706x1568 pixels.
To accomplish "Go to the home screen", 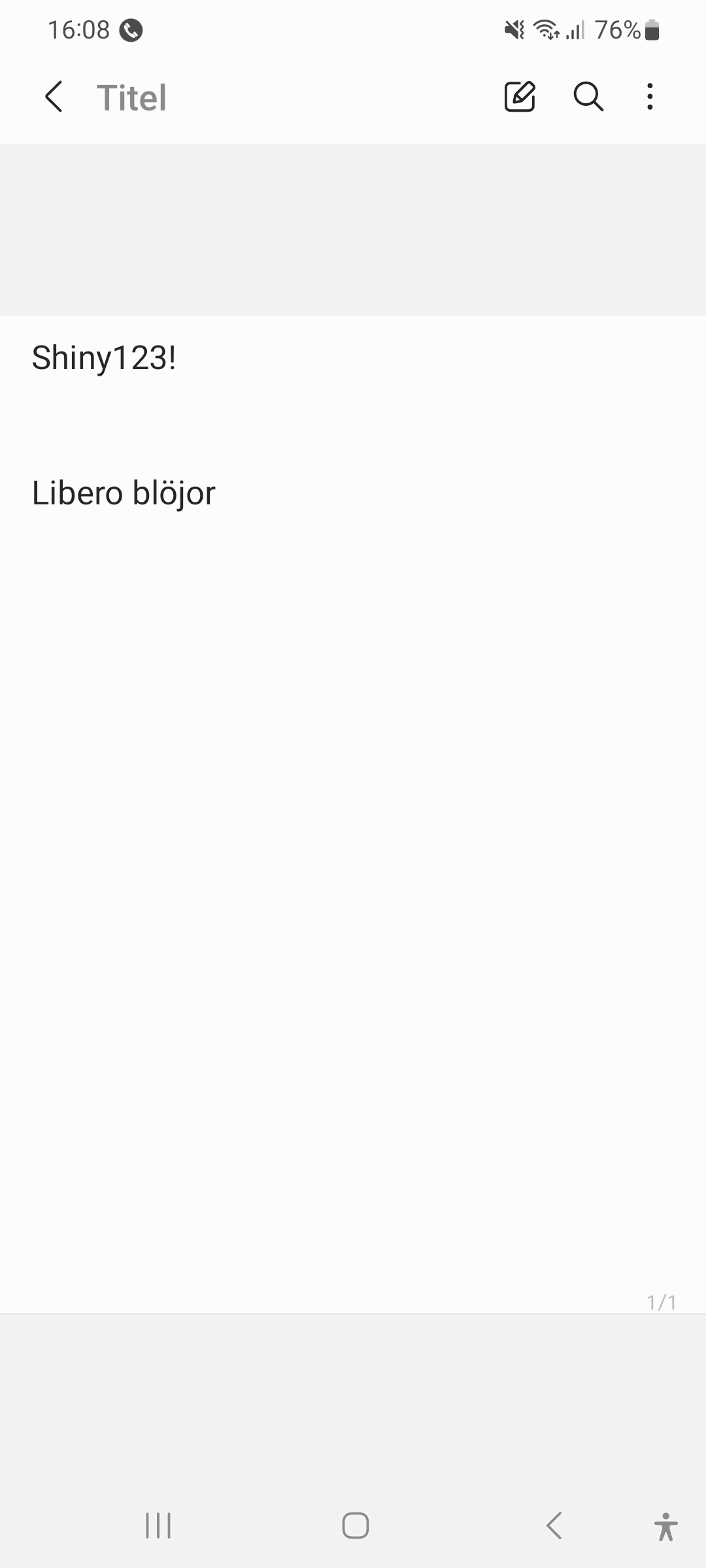I will (x=355, y=1526).
